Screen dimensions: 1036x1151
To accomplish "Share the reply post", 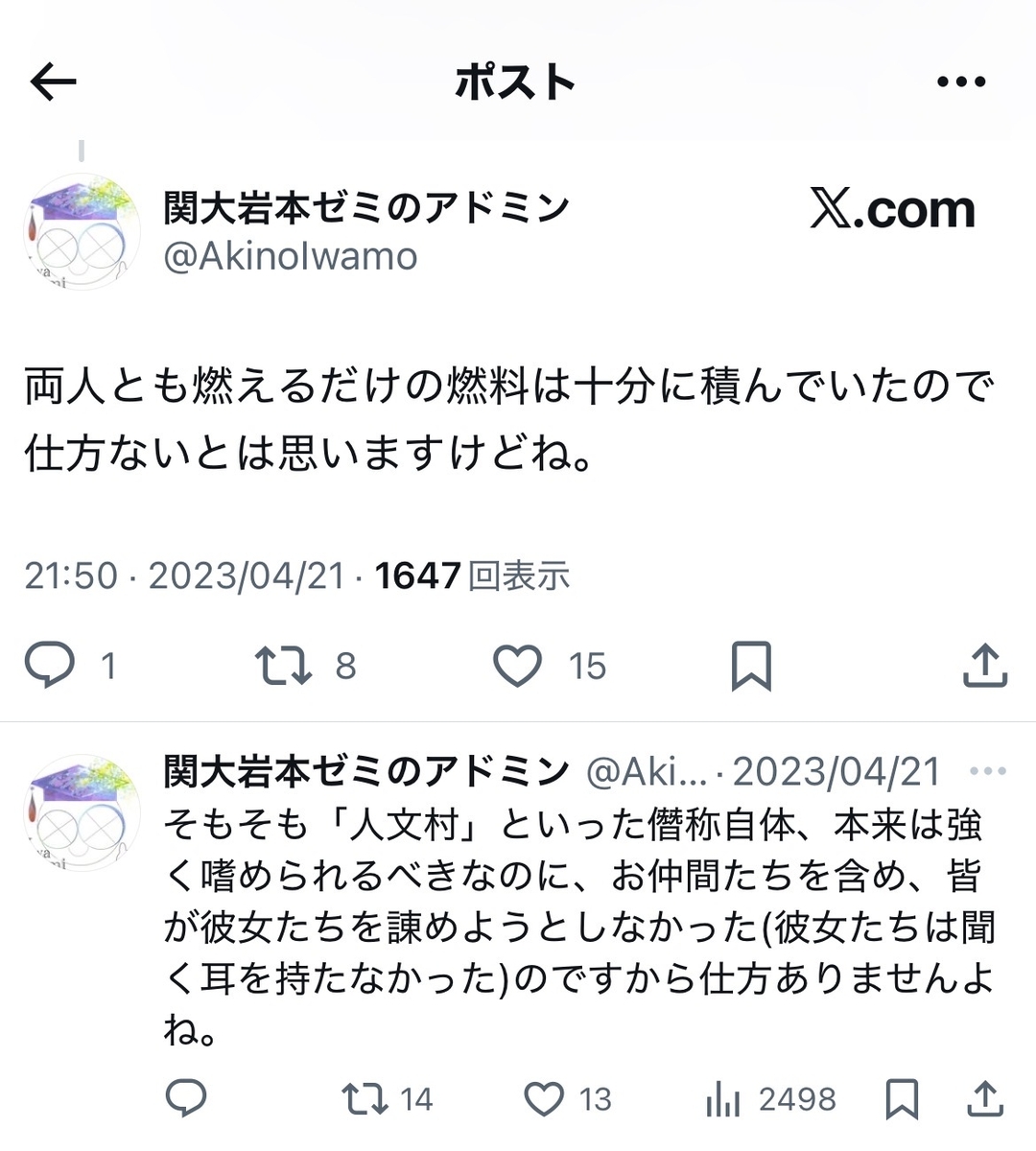I will click(985, 1099).
